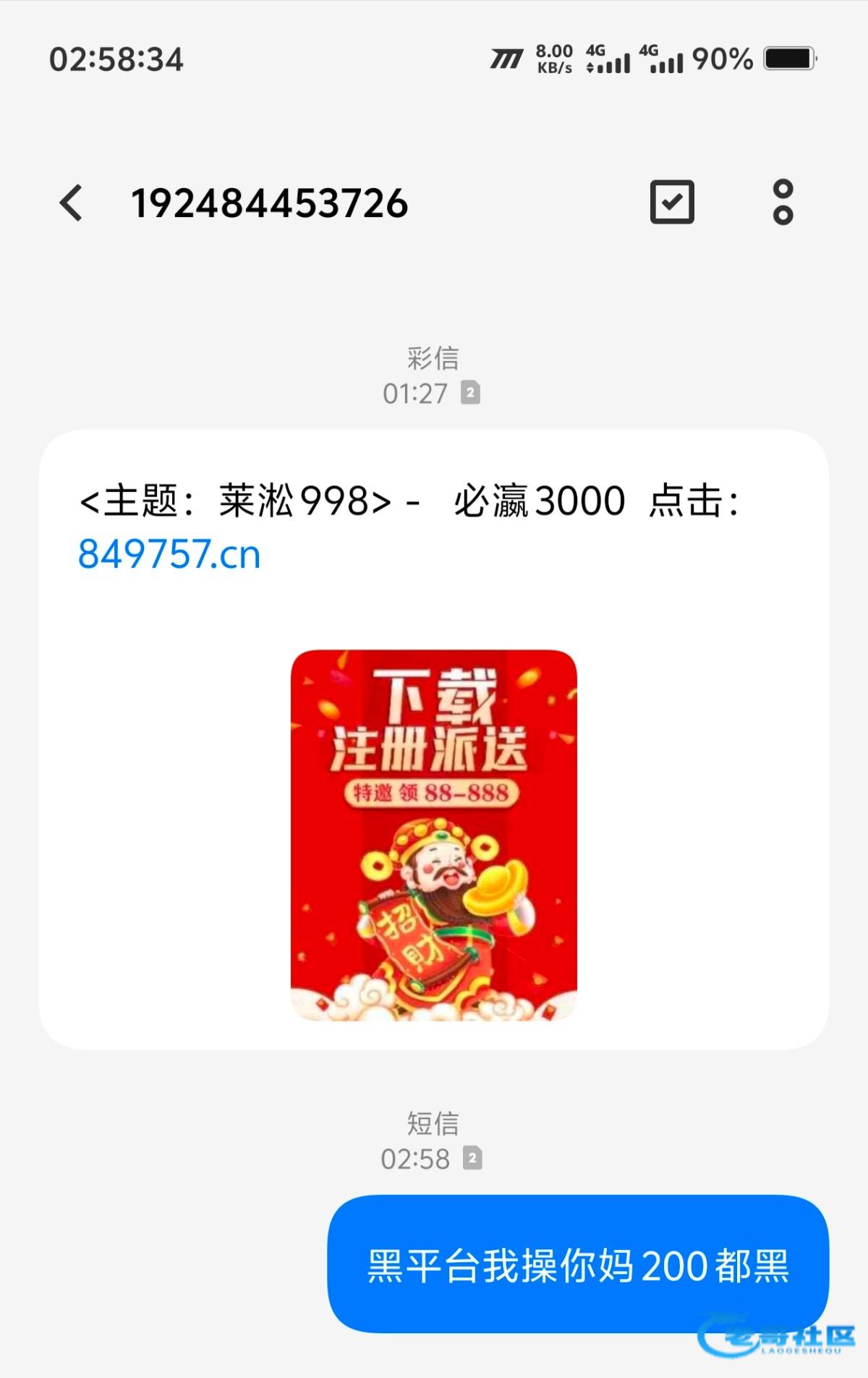Open the more options menu

tap(783, 202)
